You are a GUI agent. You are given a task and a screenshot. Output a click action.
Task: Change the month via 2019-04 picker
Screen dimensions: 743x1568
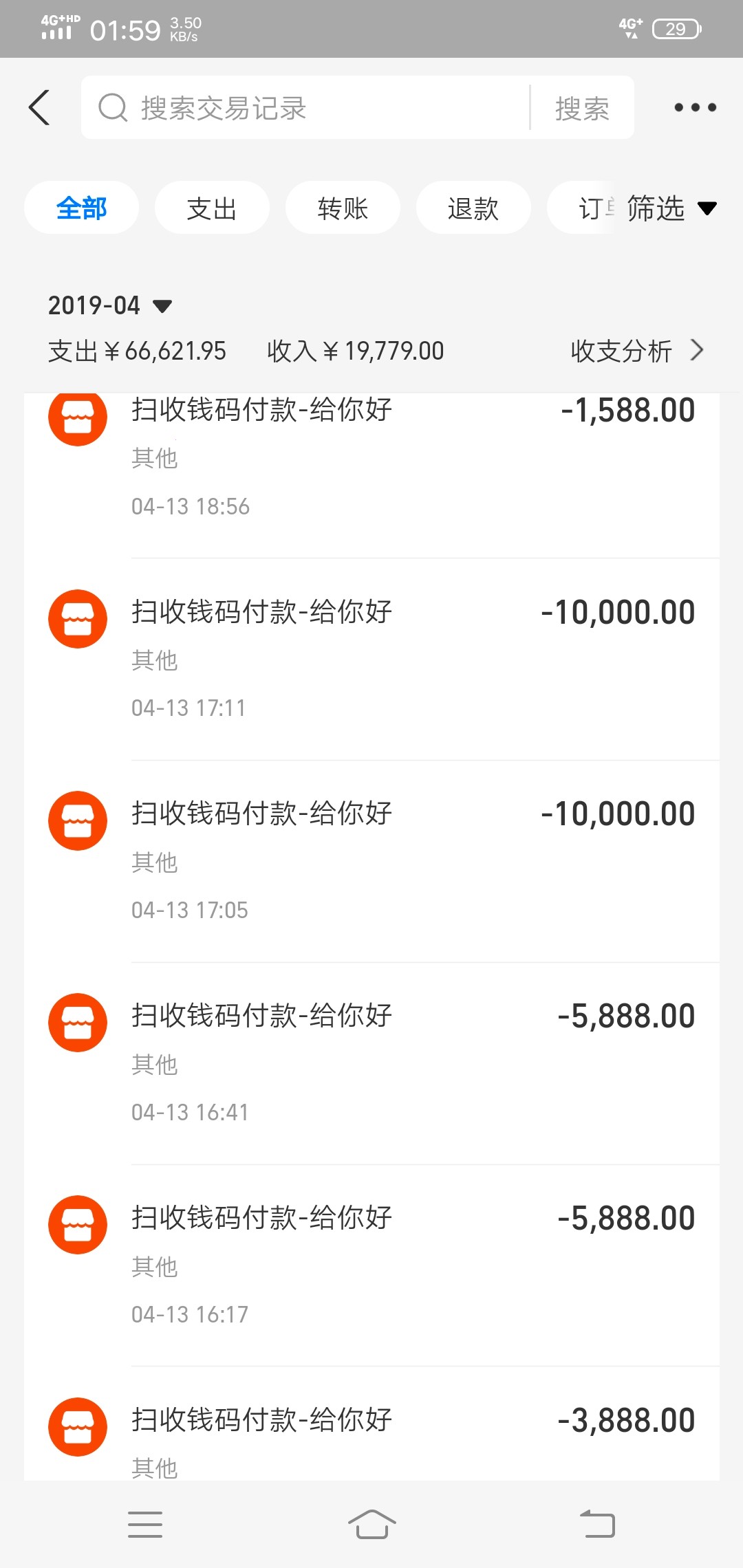coord(110,305)
